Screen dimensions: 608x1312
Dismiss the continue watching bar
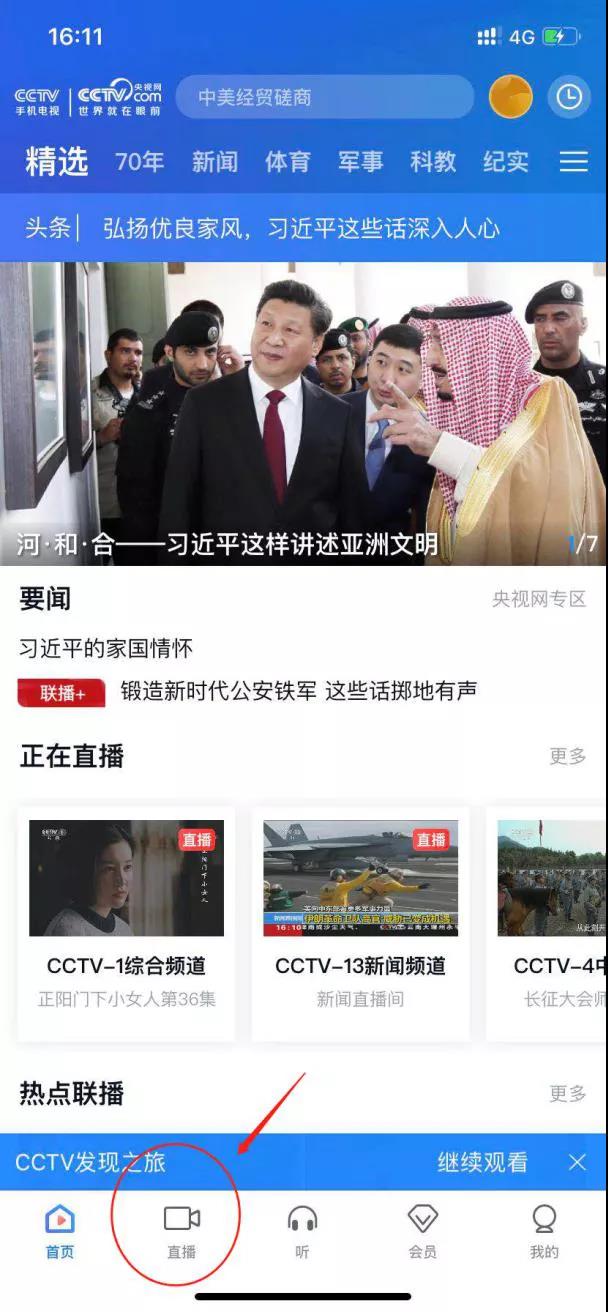coord(577,1162)
